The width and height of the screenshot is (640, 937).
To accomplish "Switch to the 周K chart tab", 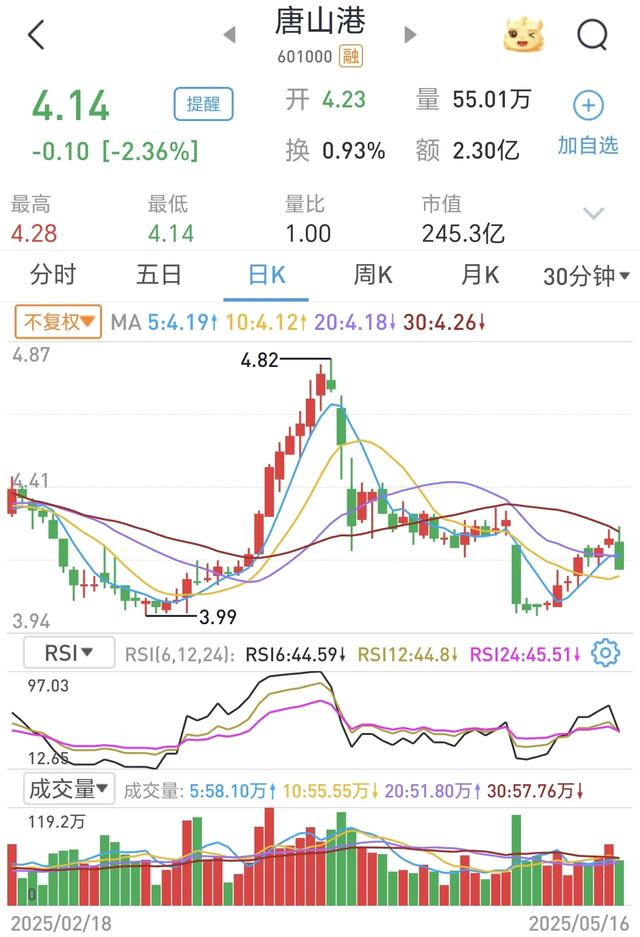I will point(373,275).
